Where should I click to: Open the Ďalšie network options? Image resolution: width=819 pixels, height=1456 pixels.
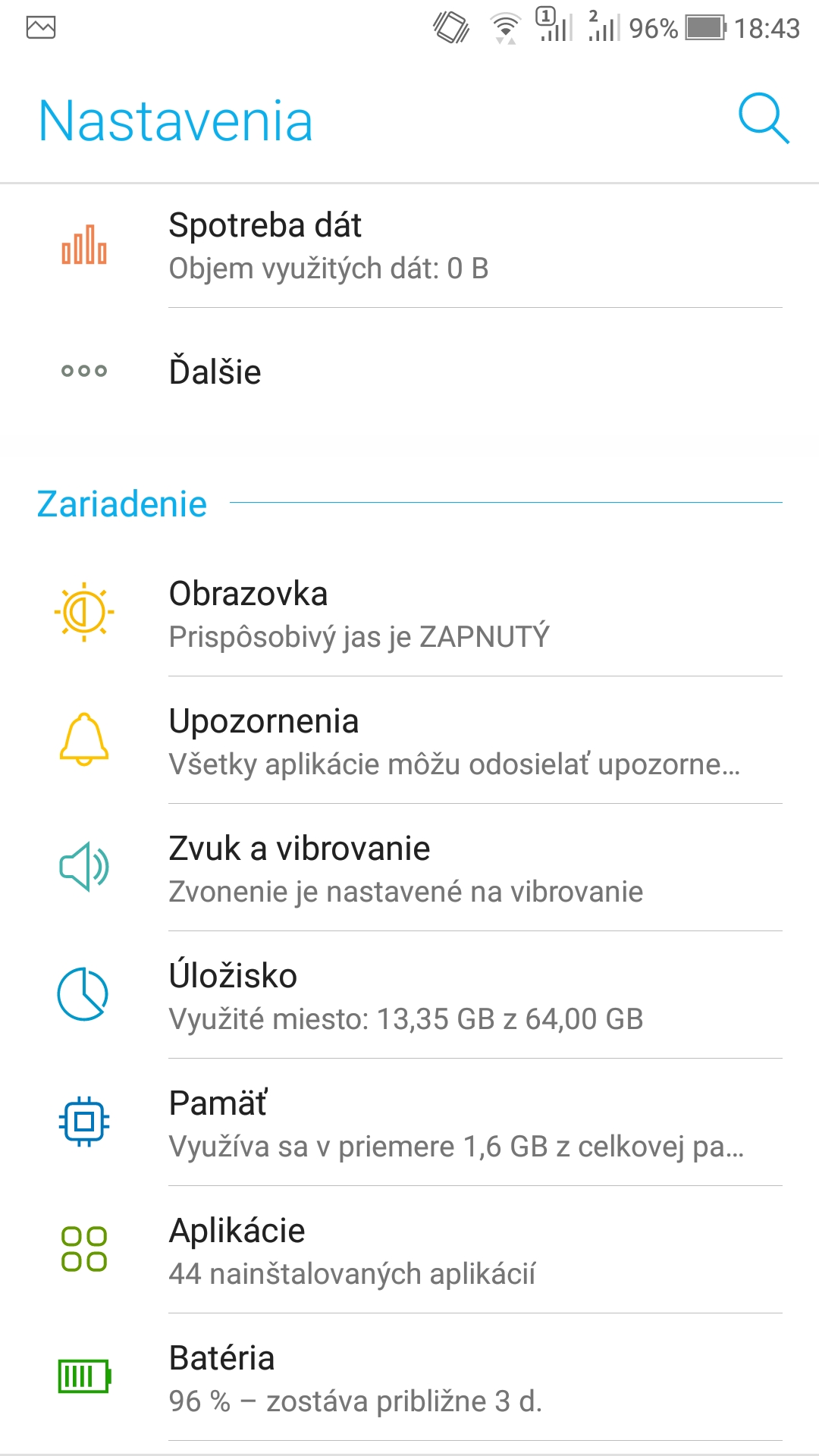[x=409, y=372]
